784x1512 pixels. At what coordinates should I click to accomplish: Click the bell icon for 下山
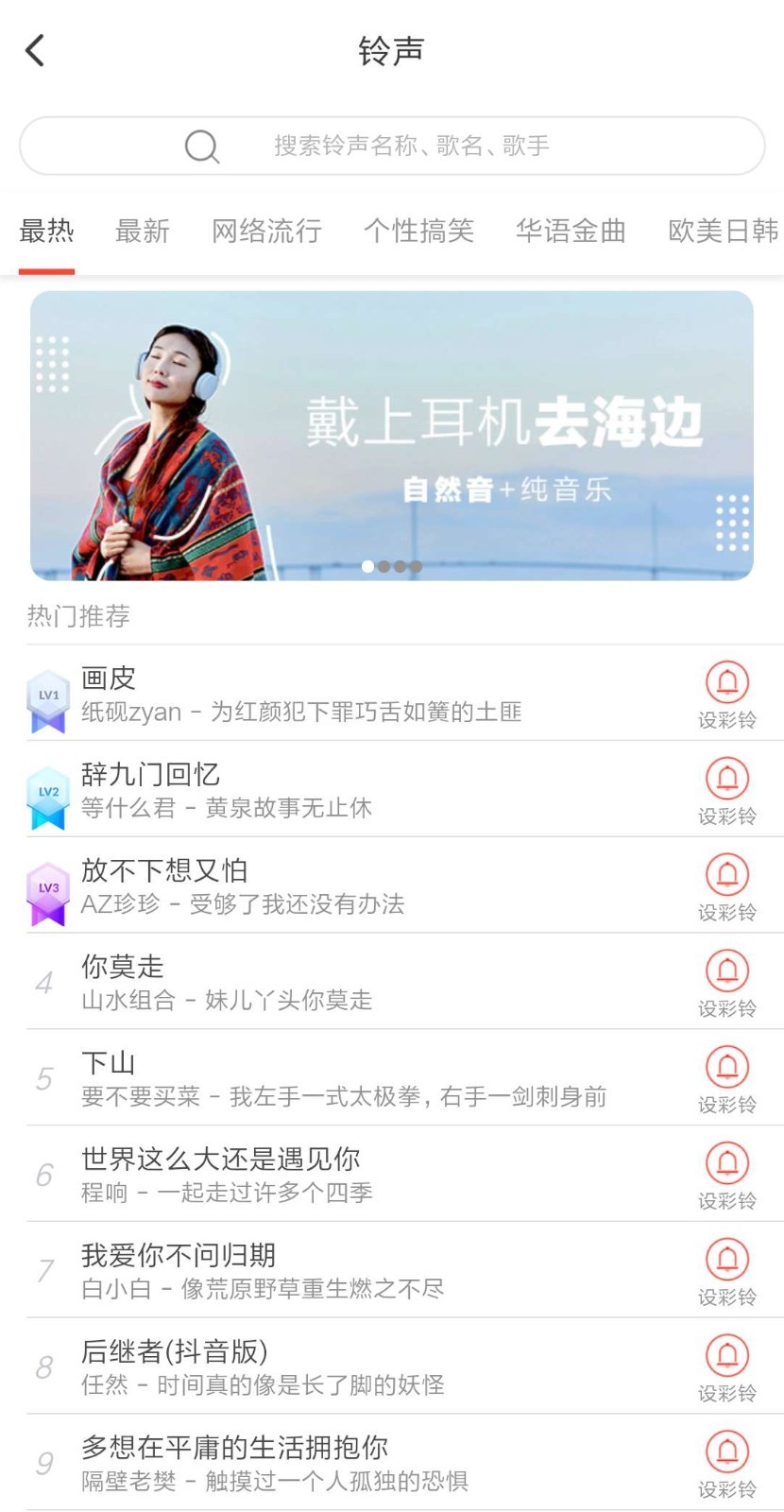coord(725,1066)
